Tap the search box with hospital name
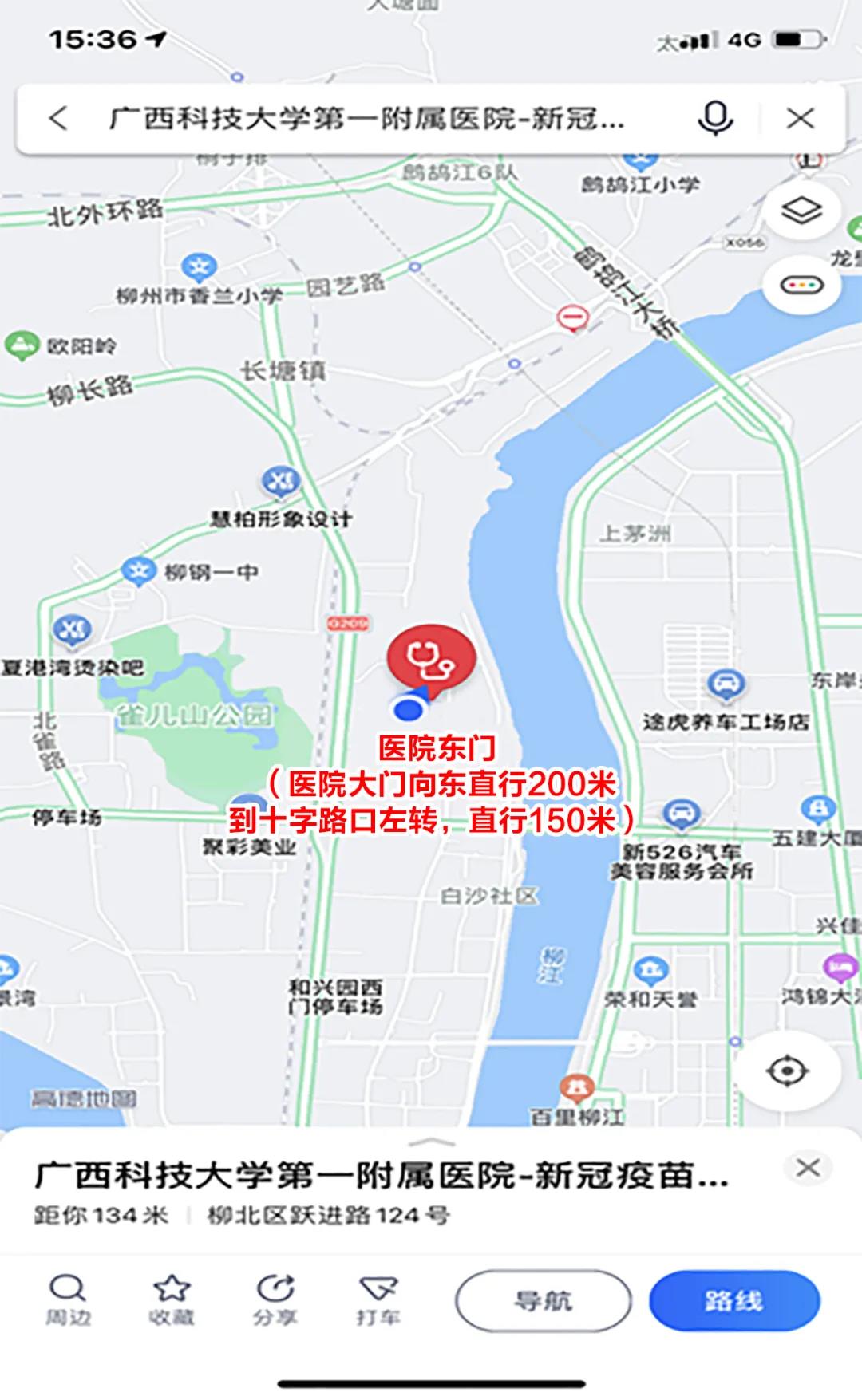The image size is (862, 1400). coord(367,119)
